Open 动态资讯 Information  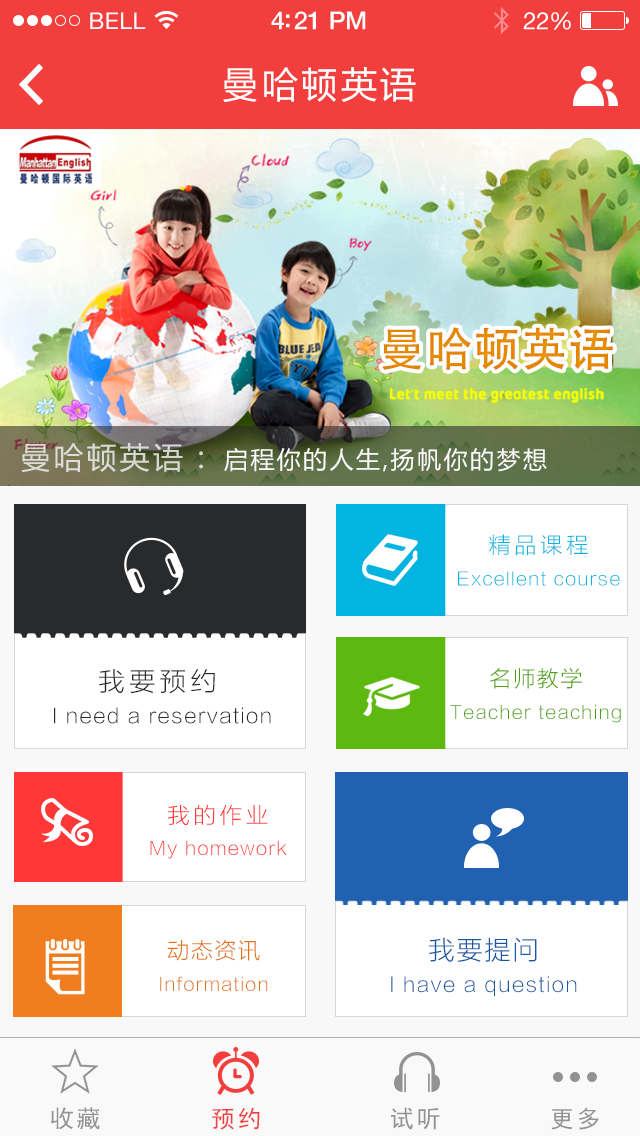click(160, 961)
